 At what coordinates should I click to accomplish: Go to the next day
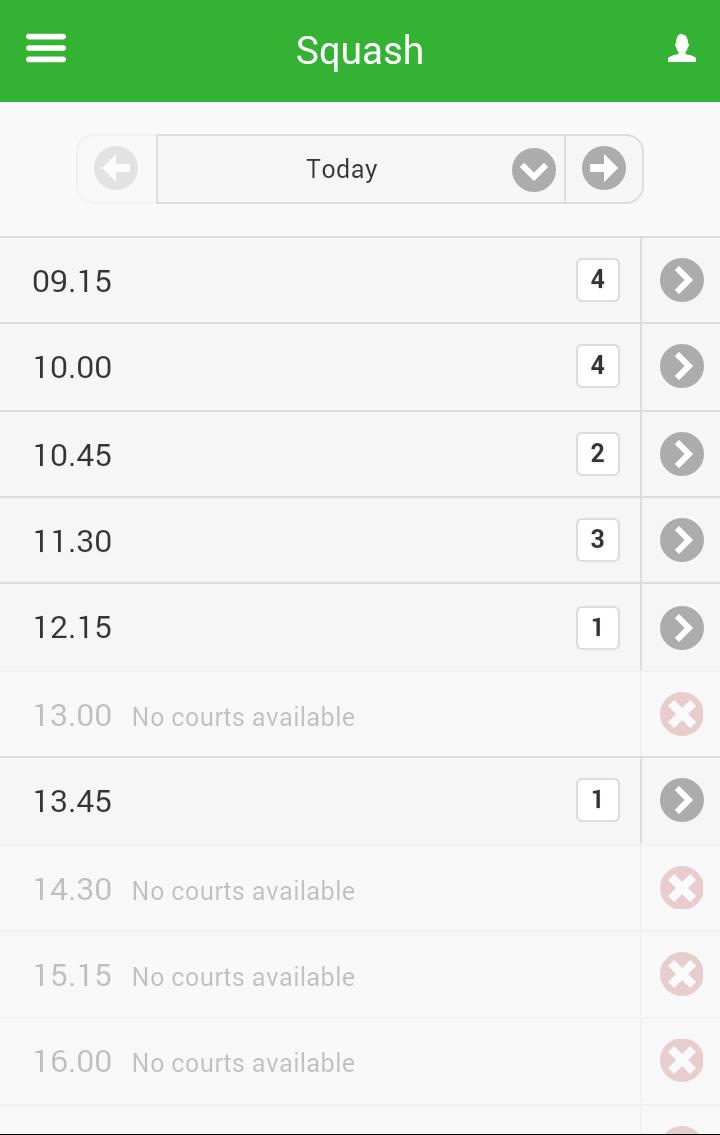603,169
